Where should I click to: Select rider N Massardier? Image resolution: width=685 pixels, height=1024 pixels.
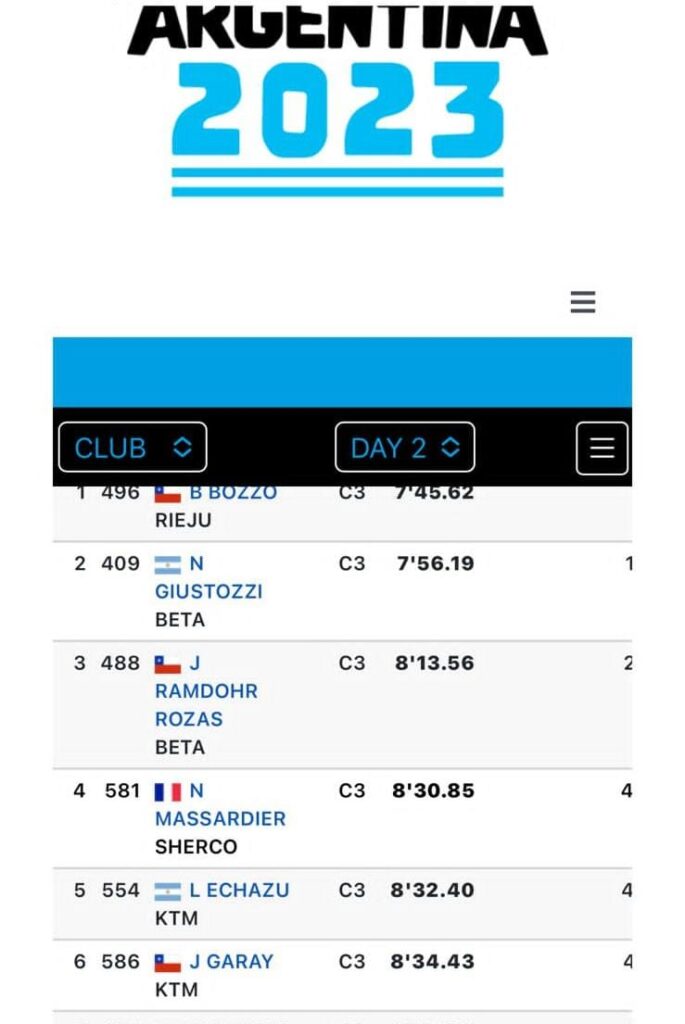tap(220, 818)
